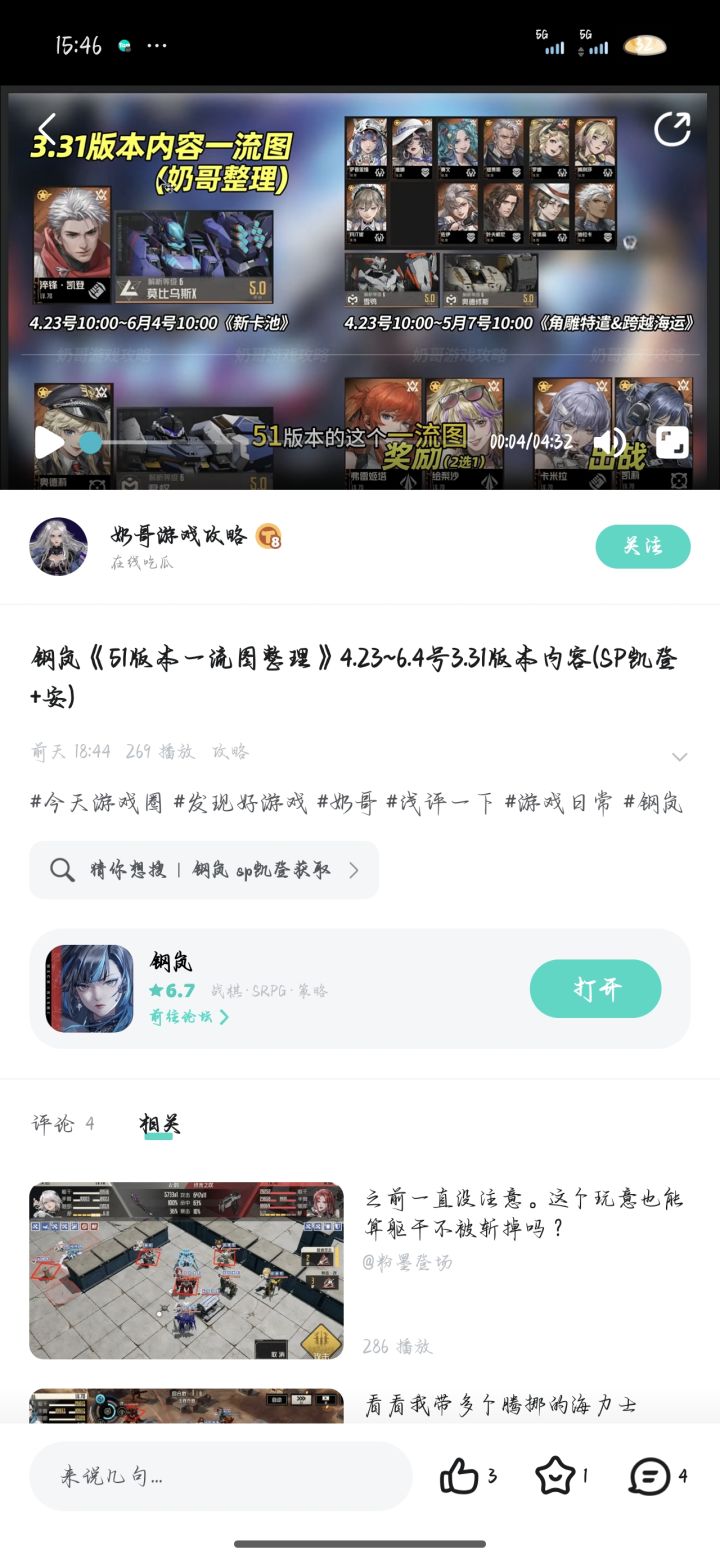Tap the star favorite icon
This screenshot has width=720, height=1559.
coord(555,1476)
